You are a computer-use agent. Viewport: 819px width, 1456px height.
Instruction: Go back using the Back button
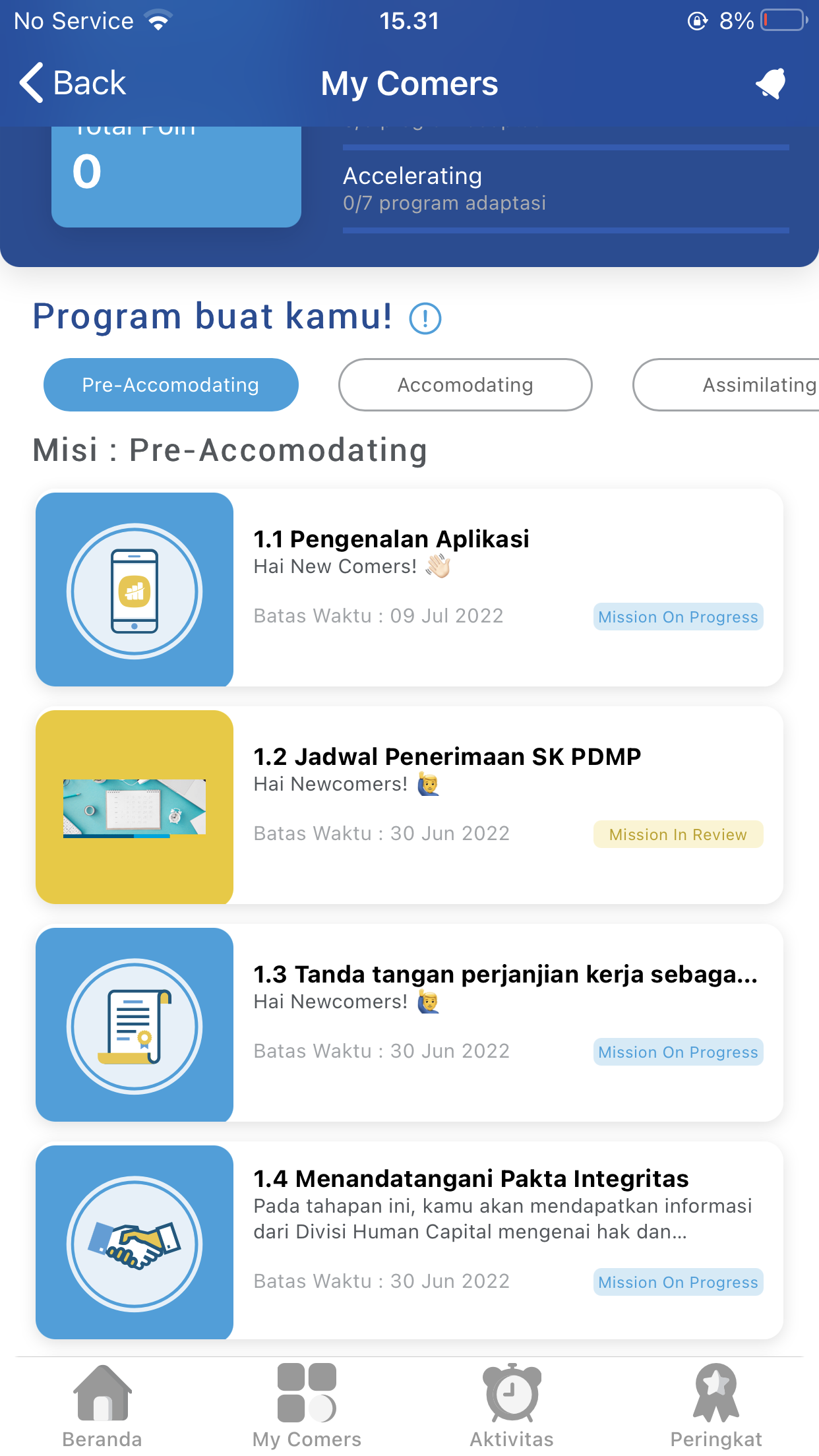(73, 83)
